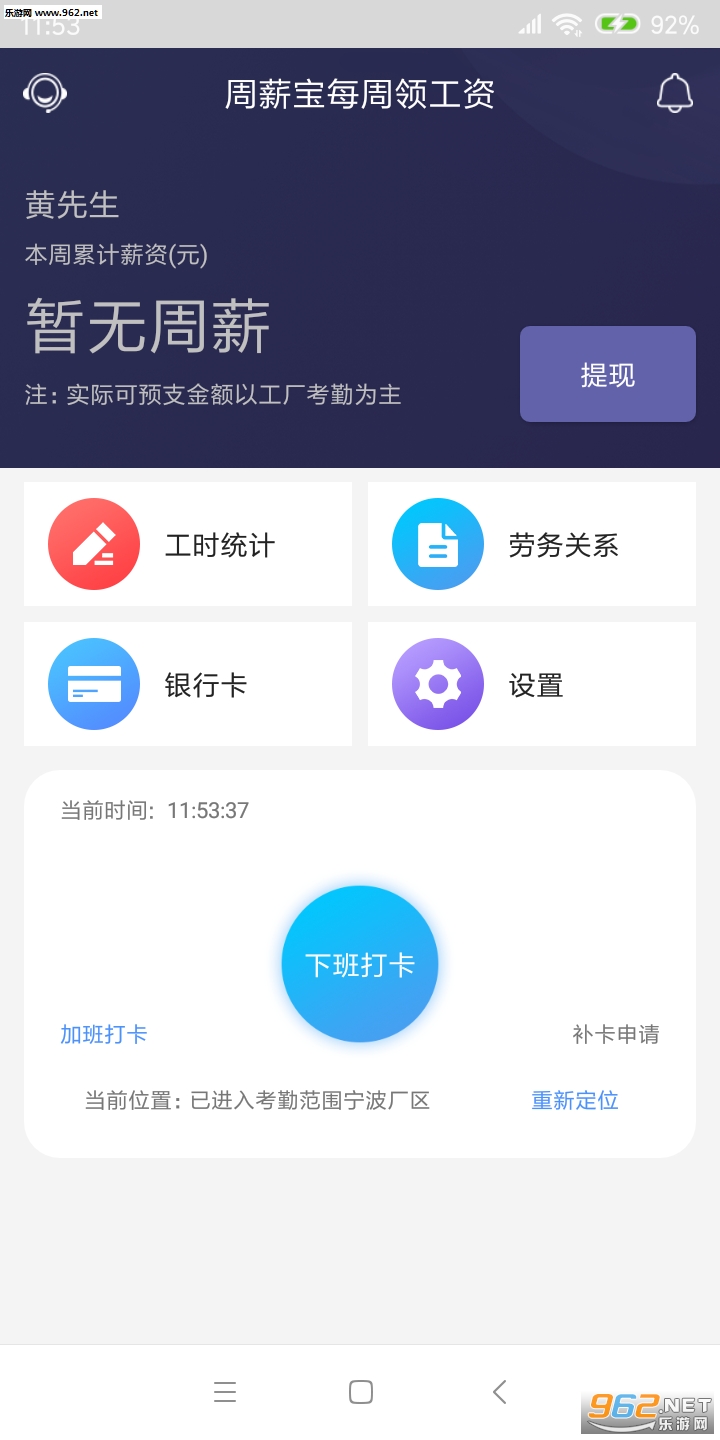Tap the 提现 withdraw button
Image resolution: width=720 pixels, height=1440 pixels.
click(x=607, y=374)
